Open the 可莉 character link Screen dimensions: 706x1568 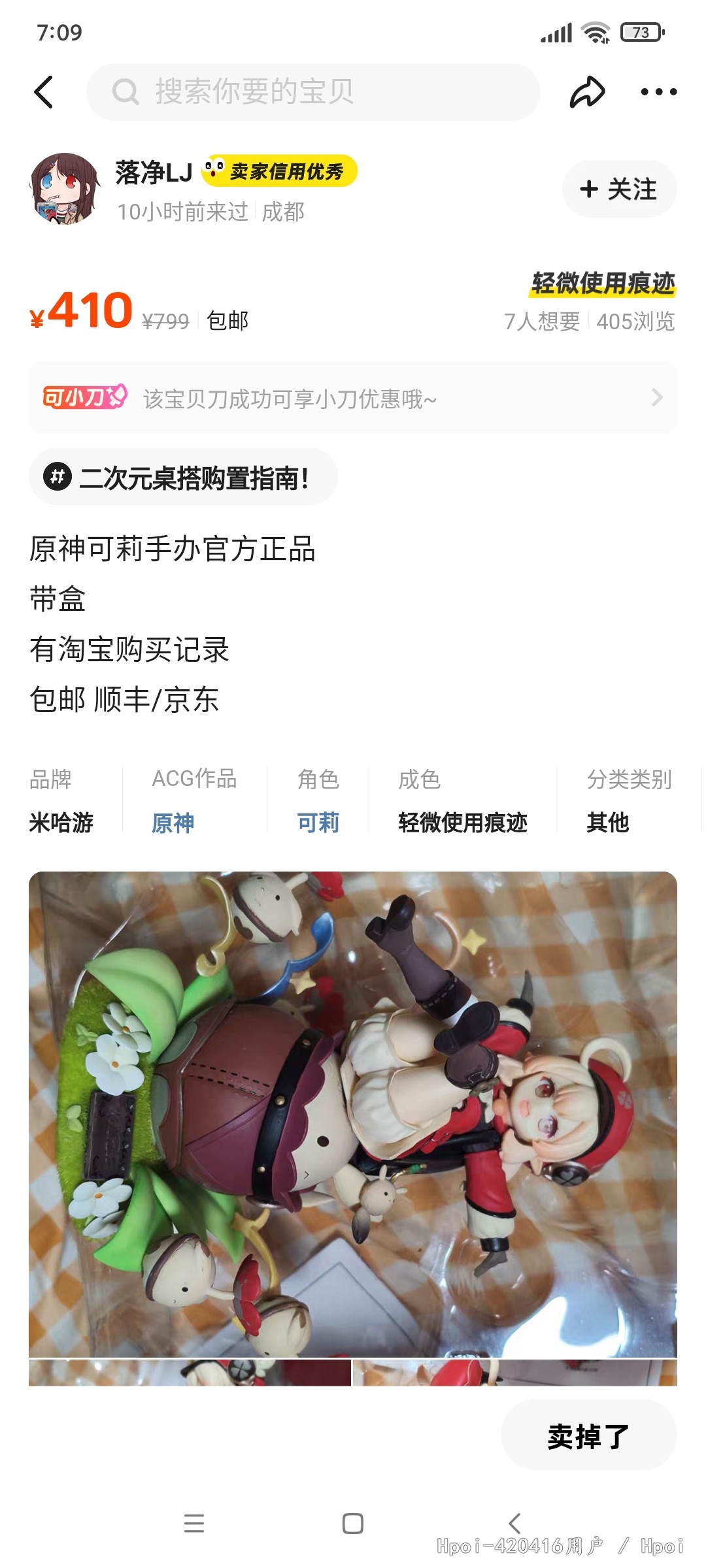click(318, 823)
